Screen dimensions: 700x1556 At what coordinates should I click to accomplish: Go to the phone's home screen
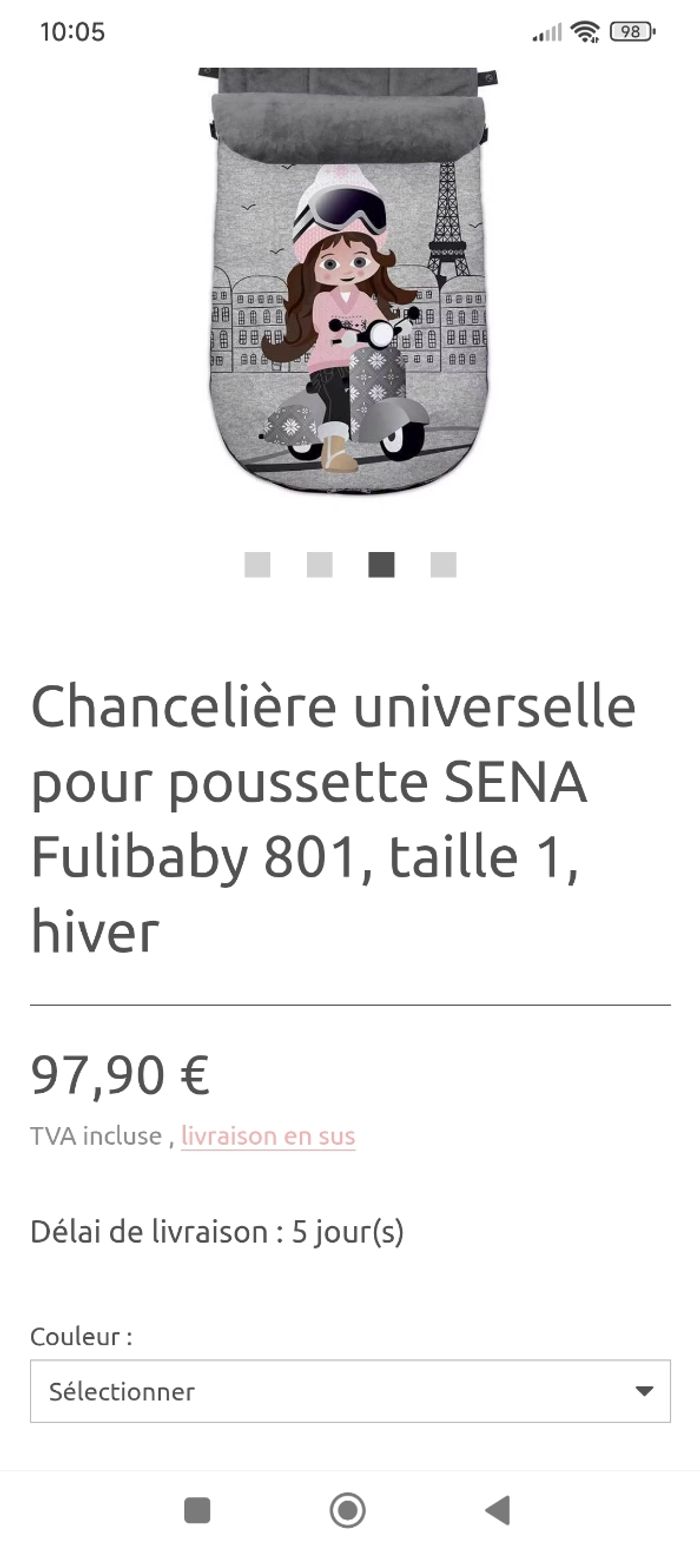(x=348, y=1510)
